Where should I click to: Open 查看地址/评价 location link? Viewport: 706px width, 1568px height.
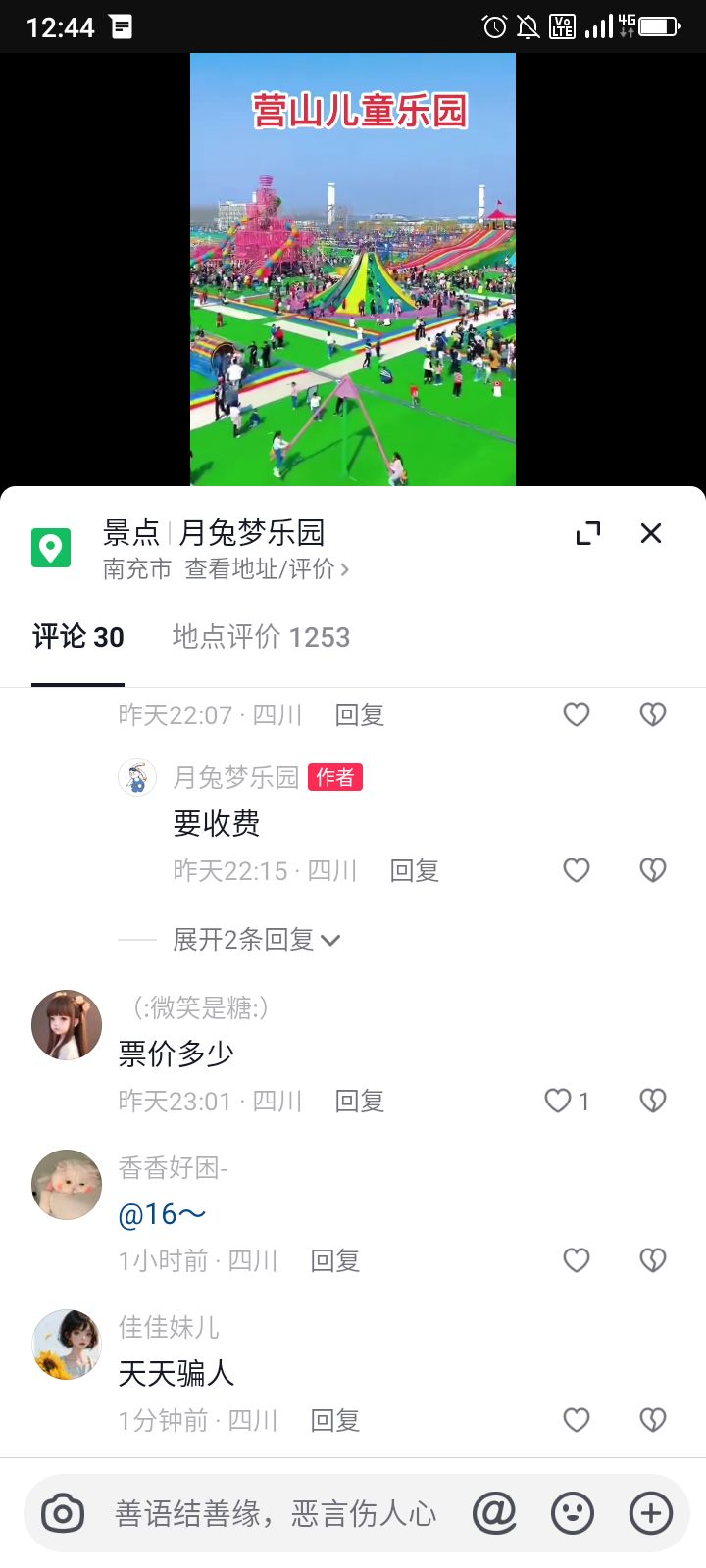coord(267,569)
